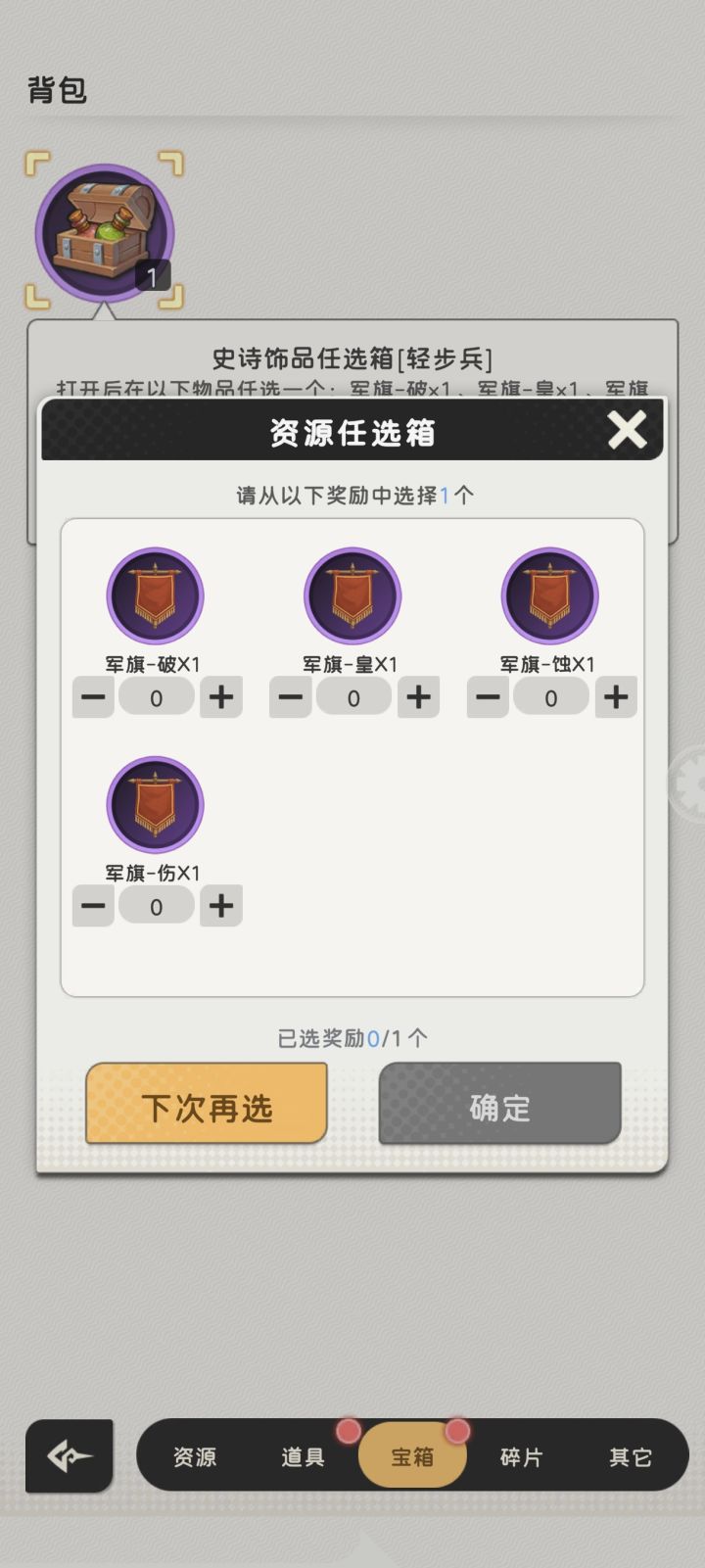705x1568 pixels.
Task: Select the 军旗-伤 flag icon
Action: coord(155,803)
